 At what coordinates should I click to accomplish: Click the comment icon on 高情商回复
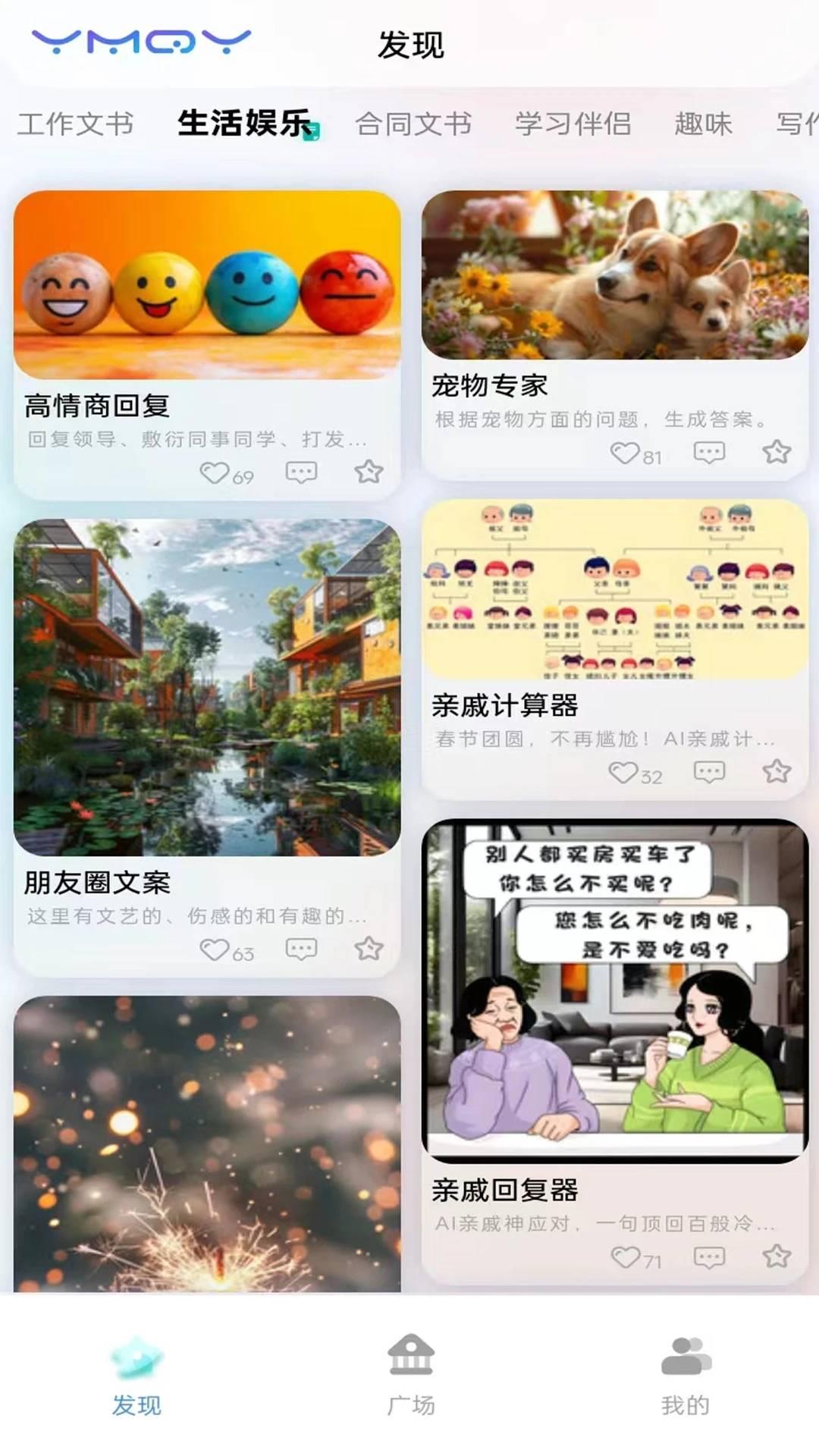tap(300, 472)
